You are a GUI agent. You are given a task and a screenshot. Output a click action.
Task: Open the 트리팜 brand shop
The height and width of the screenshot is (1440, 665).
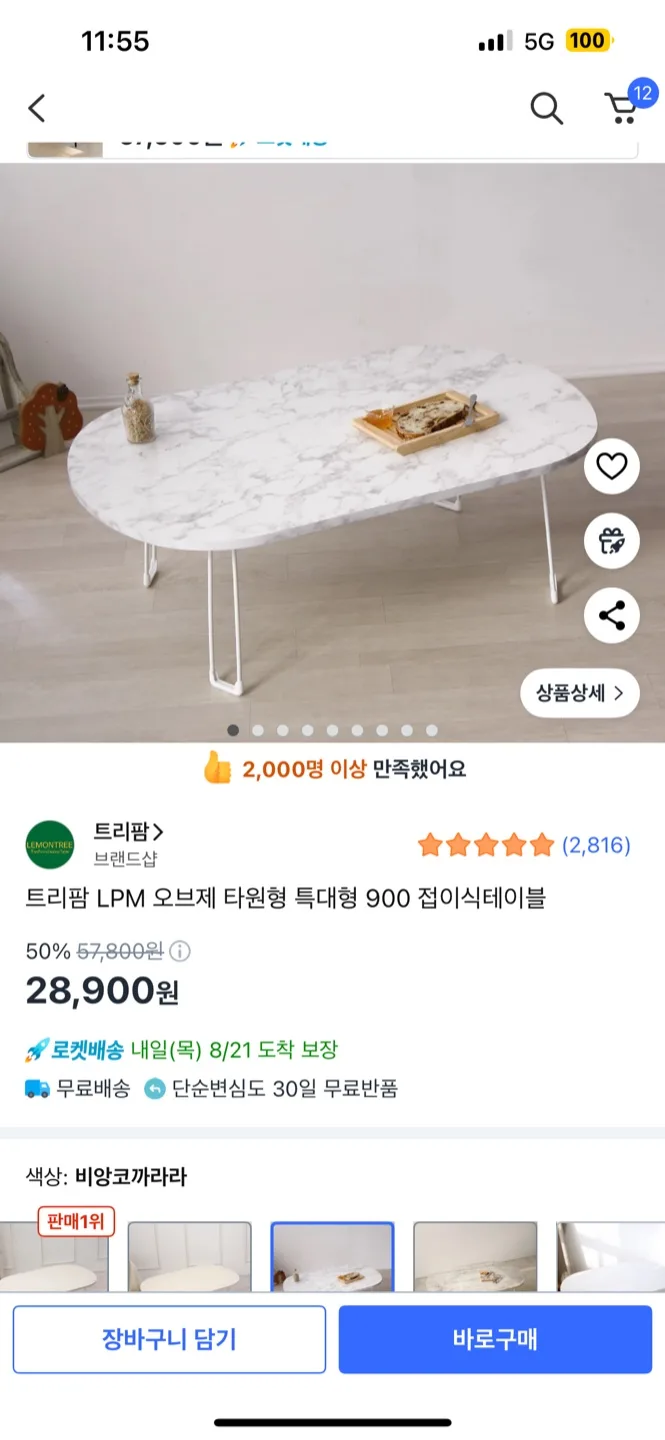(129, 831)
